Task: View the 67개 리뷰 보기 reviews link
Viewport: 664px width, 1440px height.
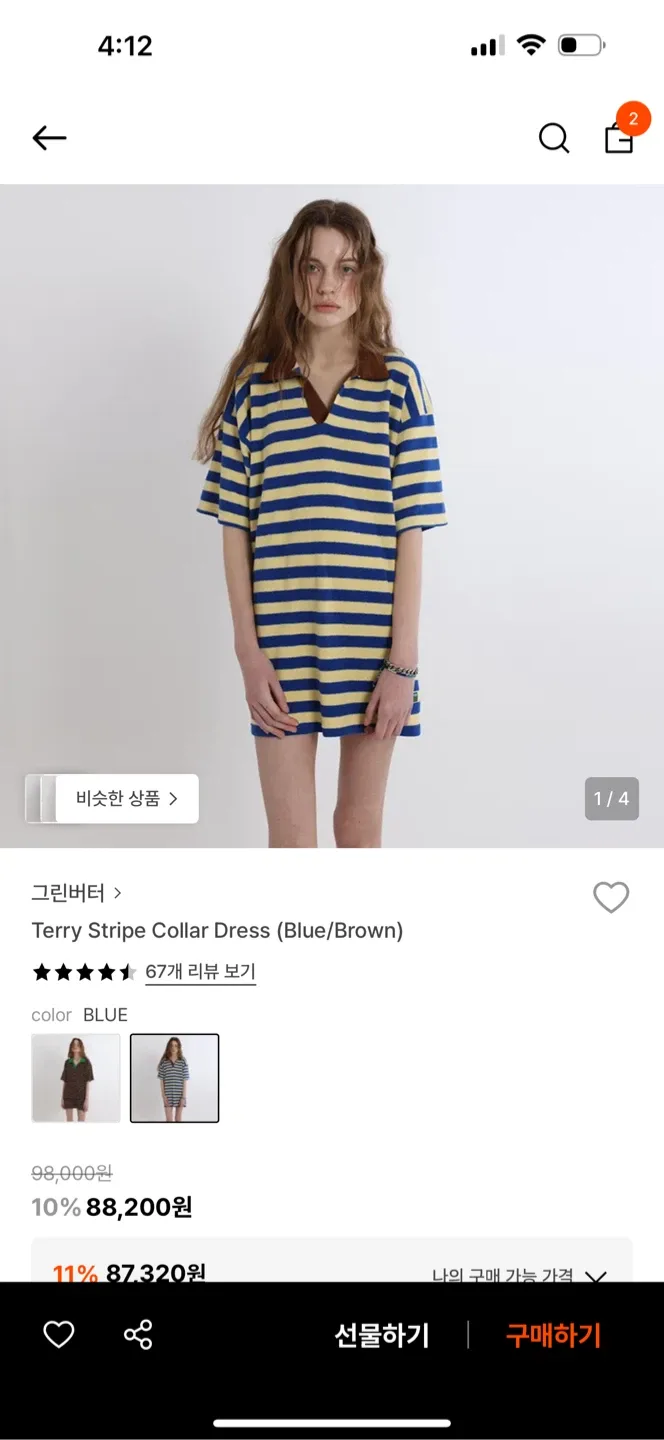Action: point(200,971)
